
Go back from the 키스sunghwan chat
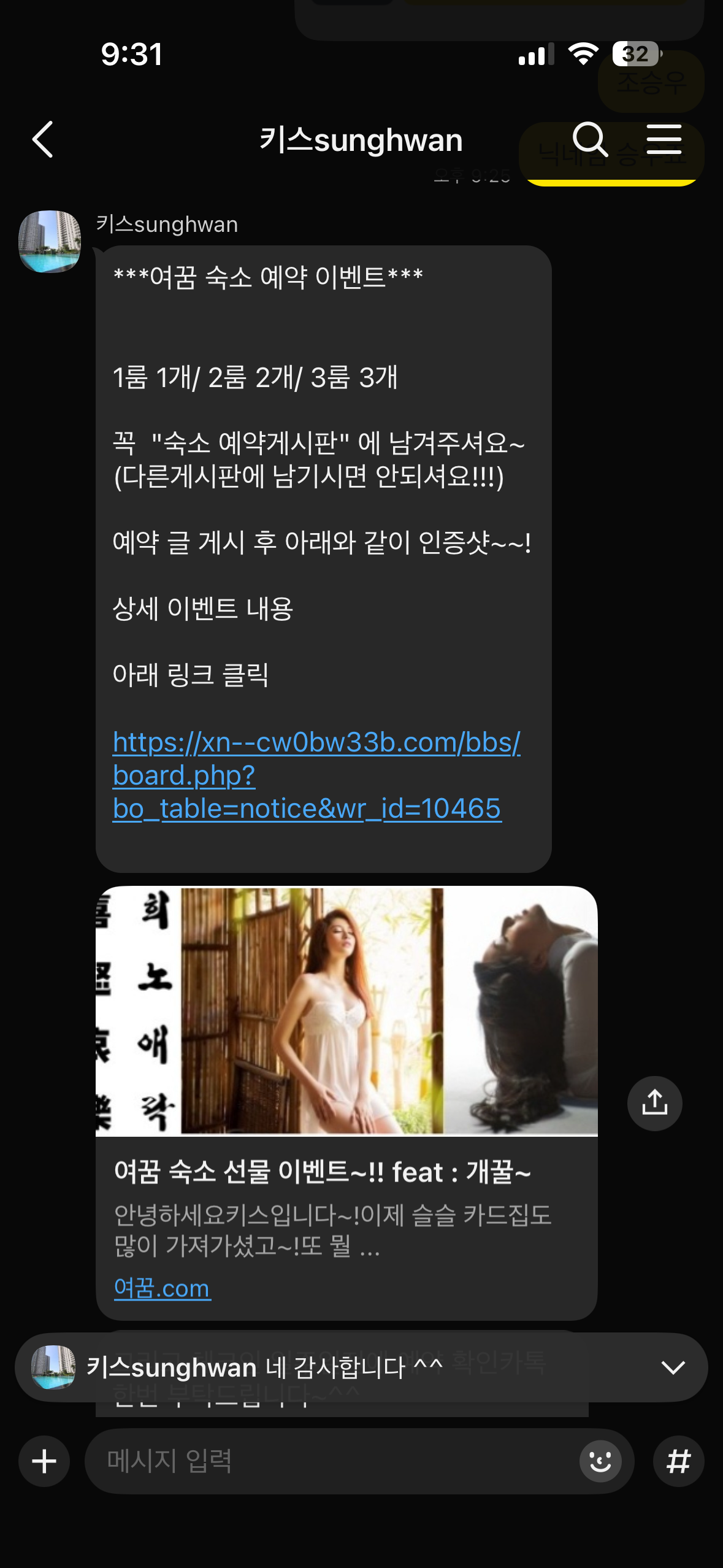(x=43, y=139)
